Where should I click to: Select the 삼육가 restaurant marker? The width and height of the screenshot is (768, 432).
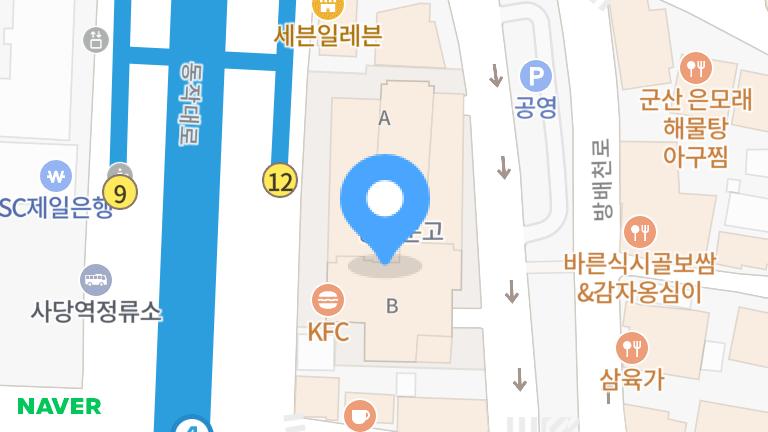(x=632, y=348)
